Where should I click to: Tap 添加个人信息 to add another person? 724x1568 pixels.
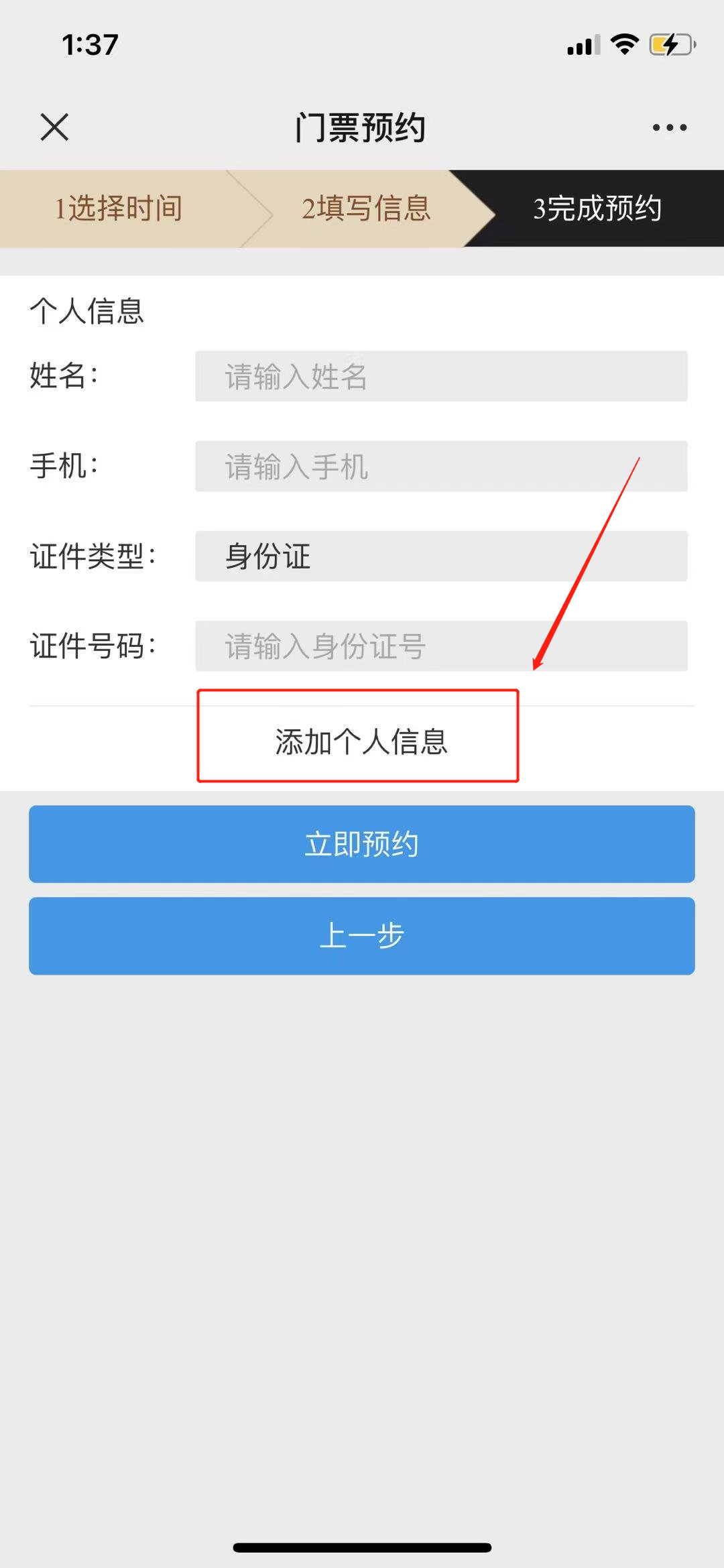tap(361, 741)
